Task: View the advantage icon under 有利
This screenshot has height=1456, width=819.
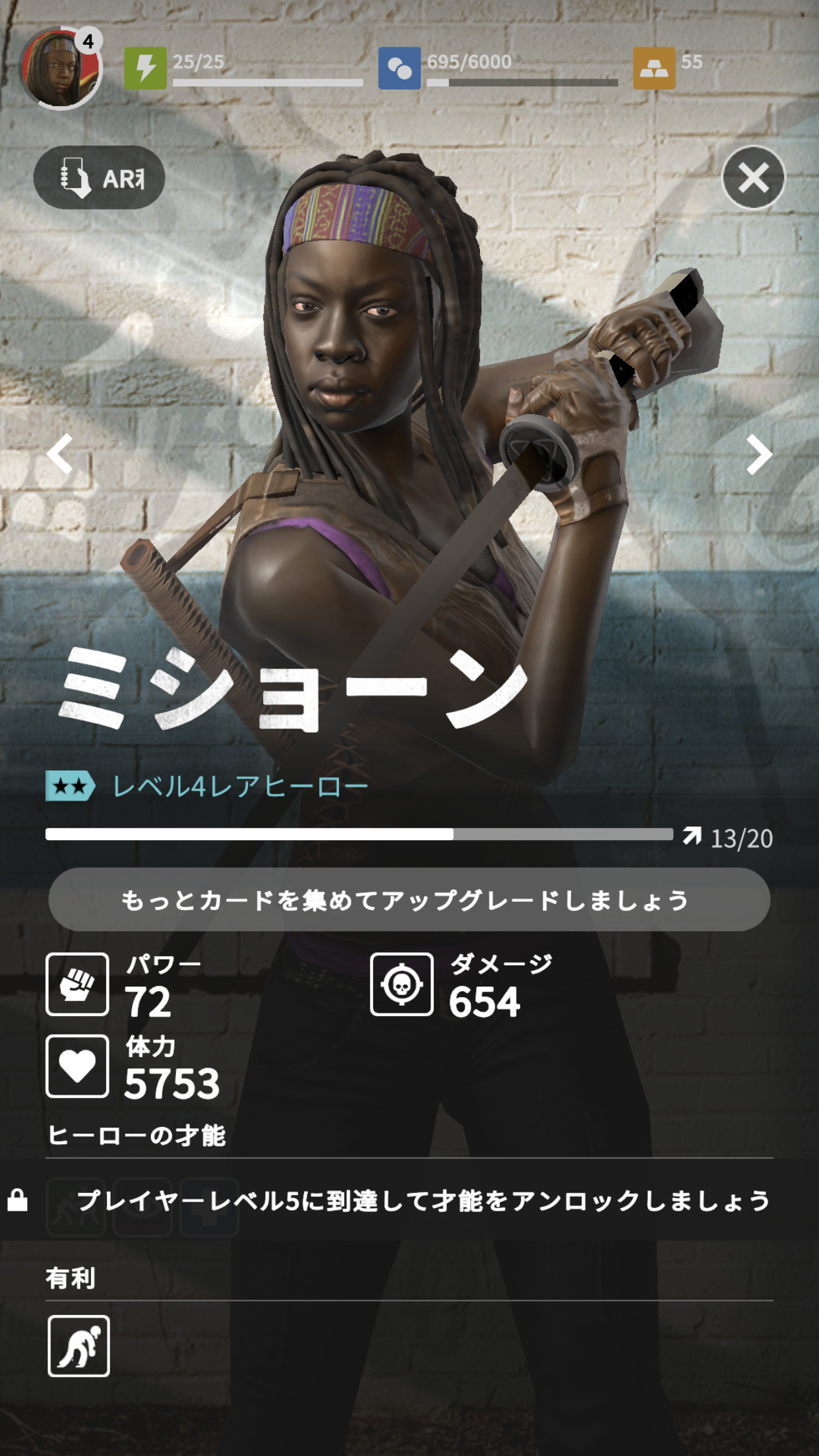Action: click(x=78, y=1346)
